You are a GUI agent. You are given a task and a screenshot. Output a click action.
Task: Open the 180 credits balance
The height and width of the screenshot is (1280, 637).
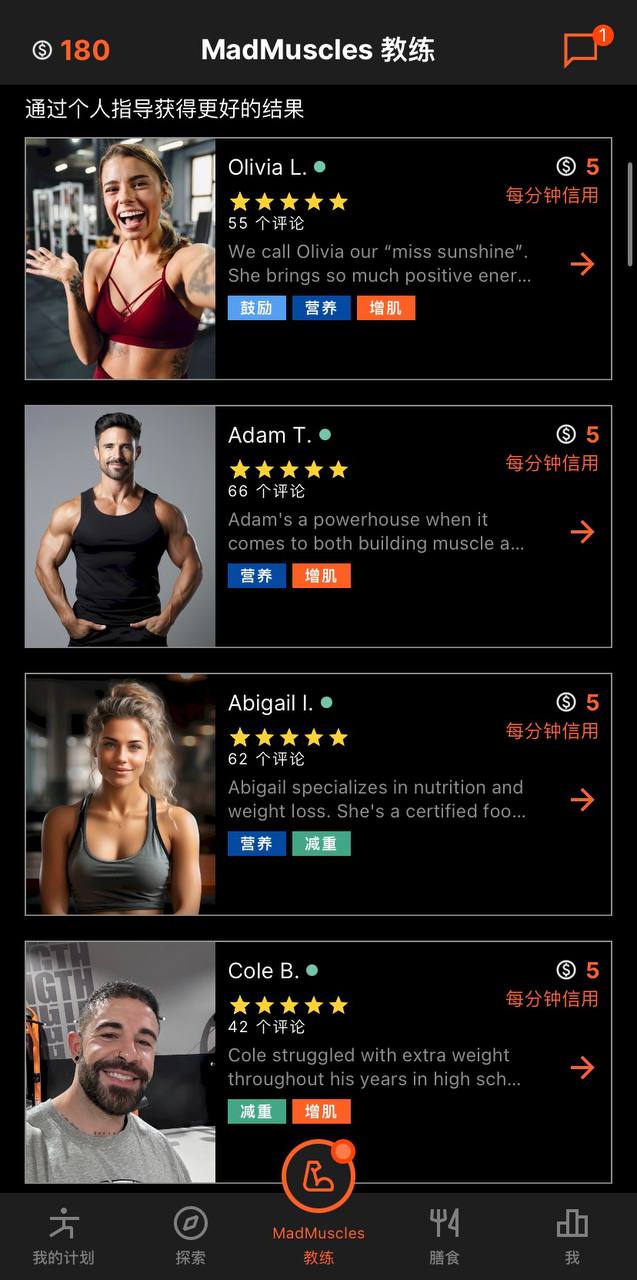[71, 50]
